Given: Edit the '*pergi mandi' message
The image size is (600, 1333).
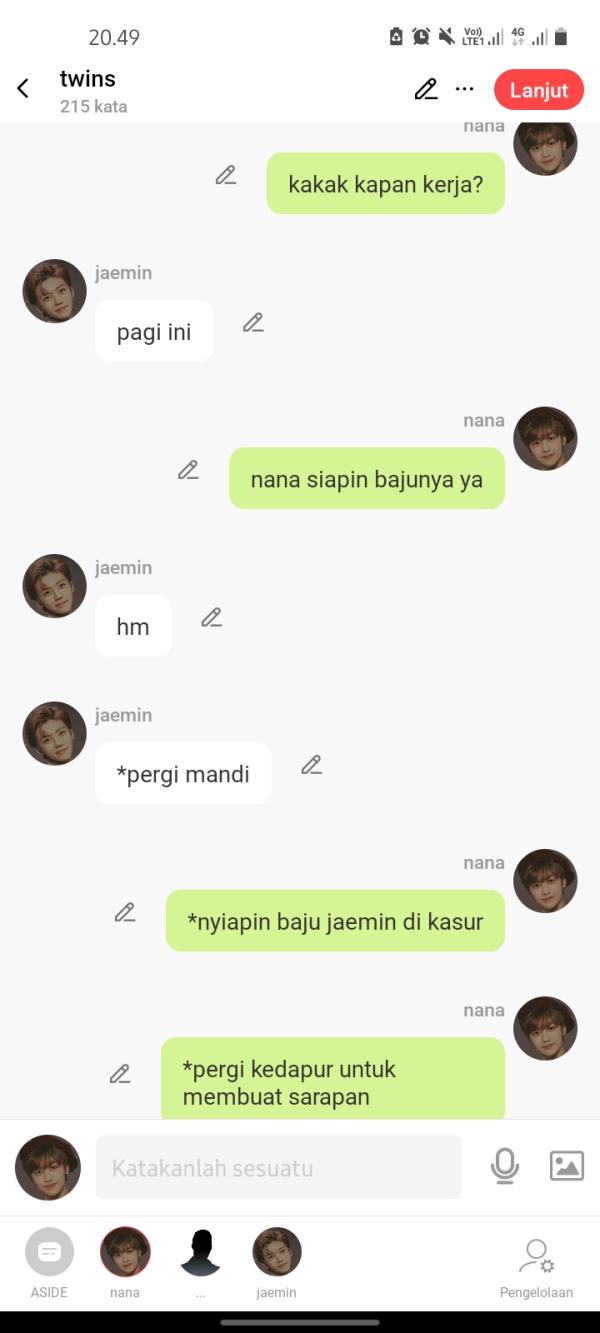Looking at the screenshot, I should pyautogui.click(x=312, y=765).
